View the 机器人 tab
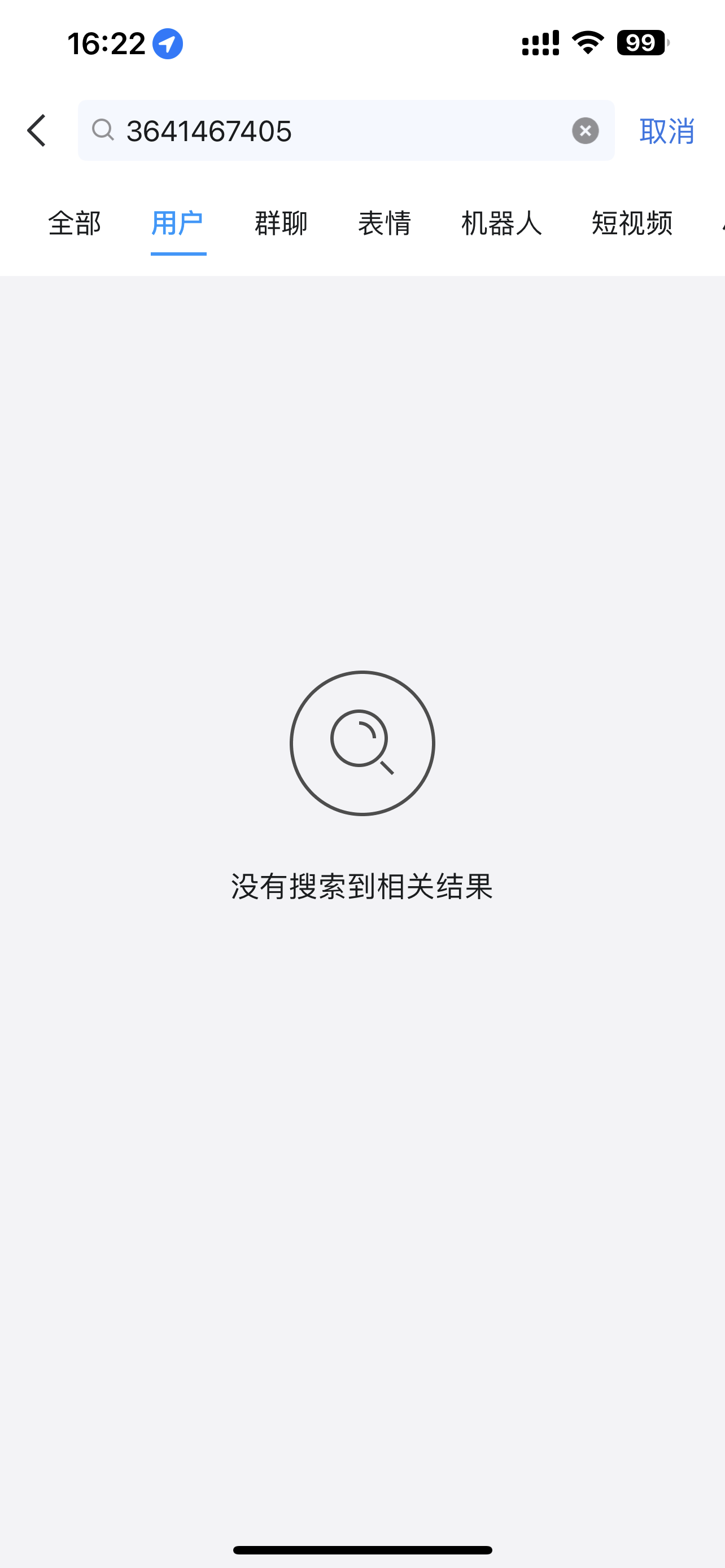The height and width of the screenshot is (1568, 725). [x=501, y=224]
